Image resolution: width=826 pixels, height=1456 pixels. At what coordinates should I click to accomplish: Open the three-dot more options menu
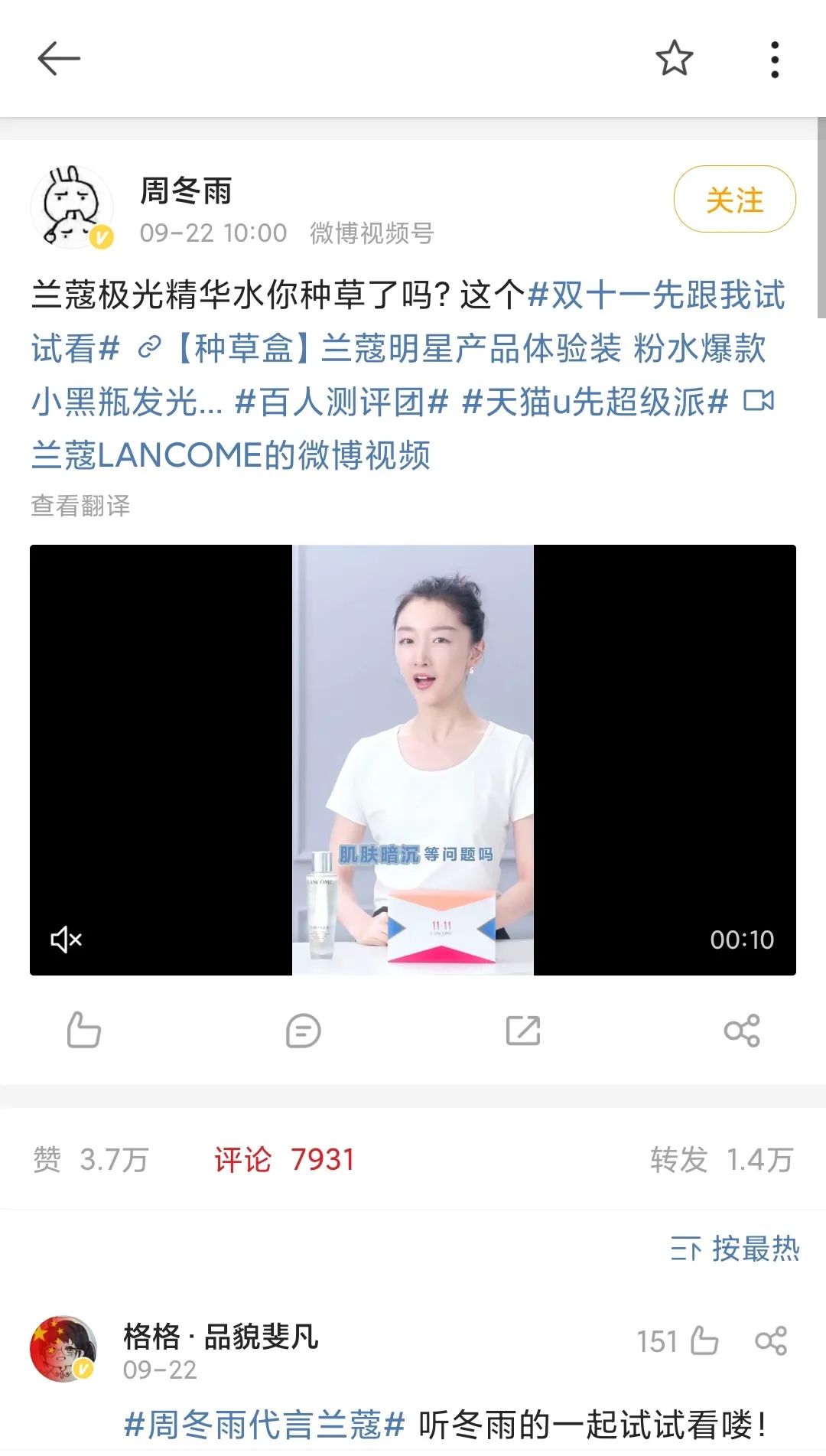[775, 57]
